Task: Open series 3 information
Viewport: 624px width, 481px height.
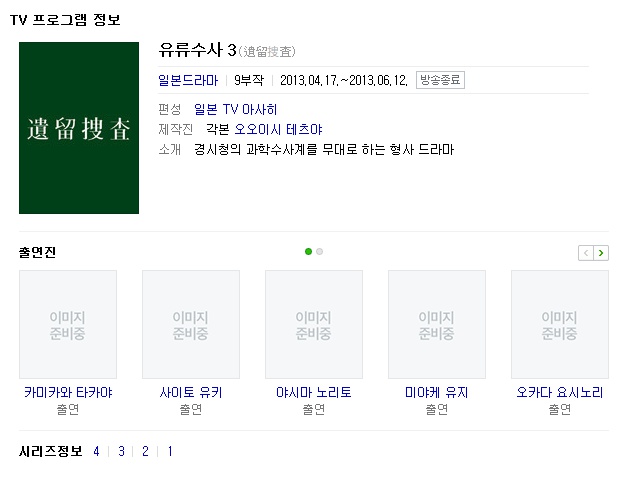Action: (121, 451)
